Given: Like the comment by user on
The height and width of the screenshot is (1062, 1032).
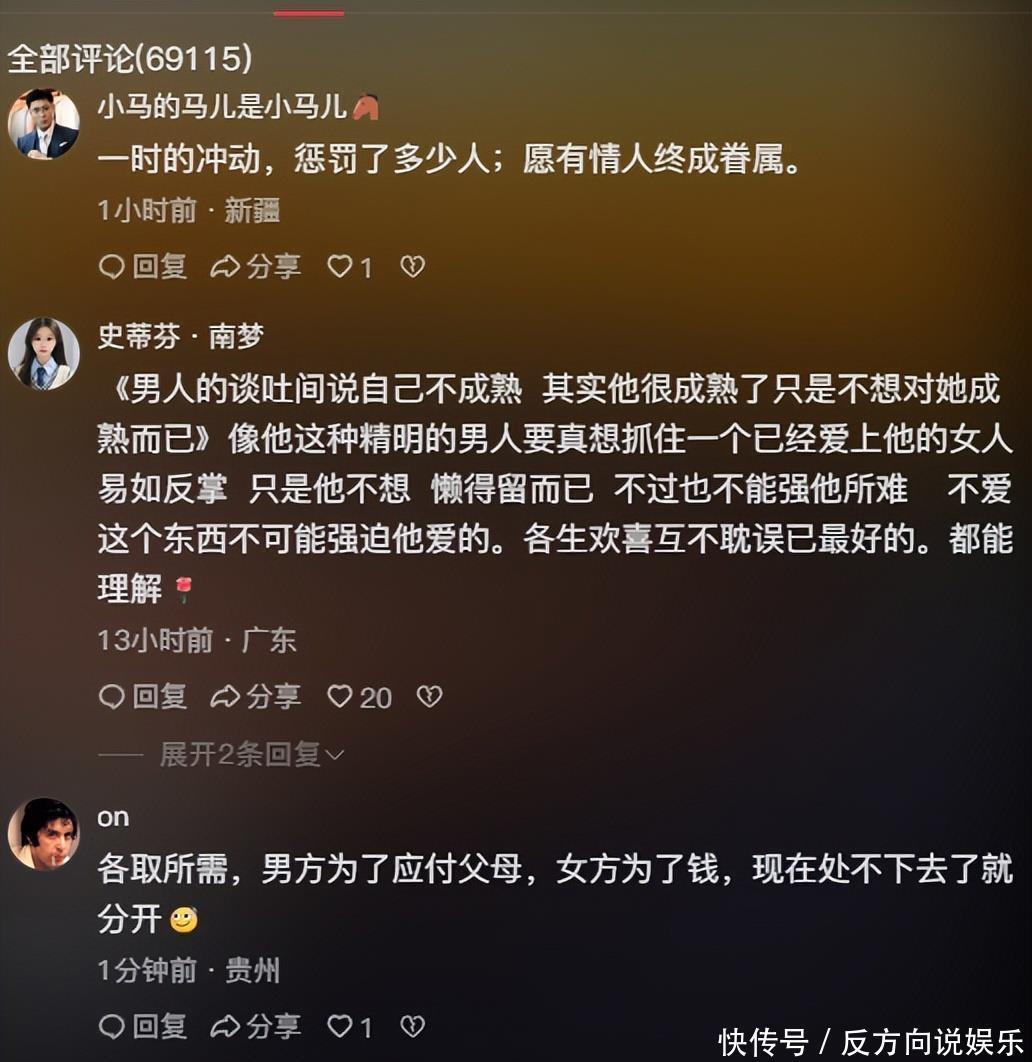Looking at the screenshot, I should click(x=342, y=1026).
